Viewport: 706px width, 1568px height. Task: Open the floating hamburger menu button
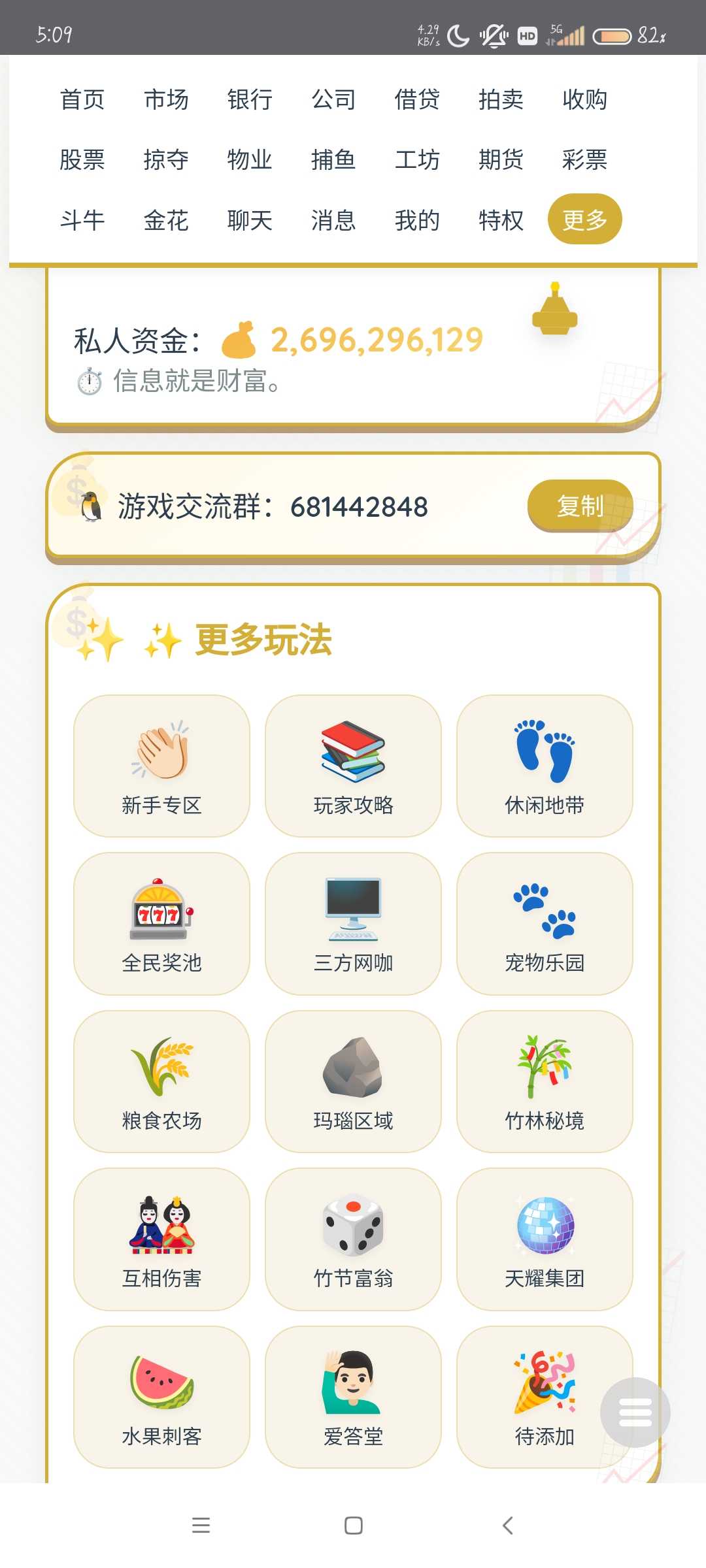tap(635, 1412)
